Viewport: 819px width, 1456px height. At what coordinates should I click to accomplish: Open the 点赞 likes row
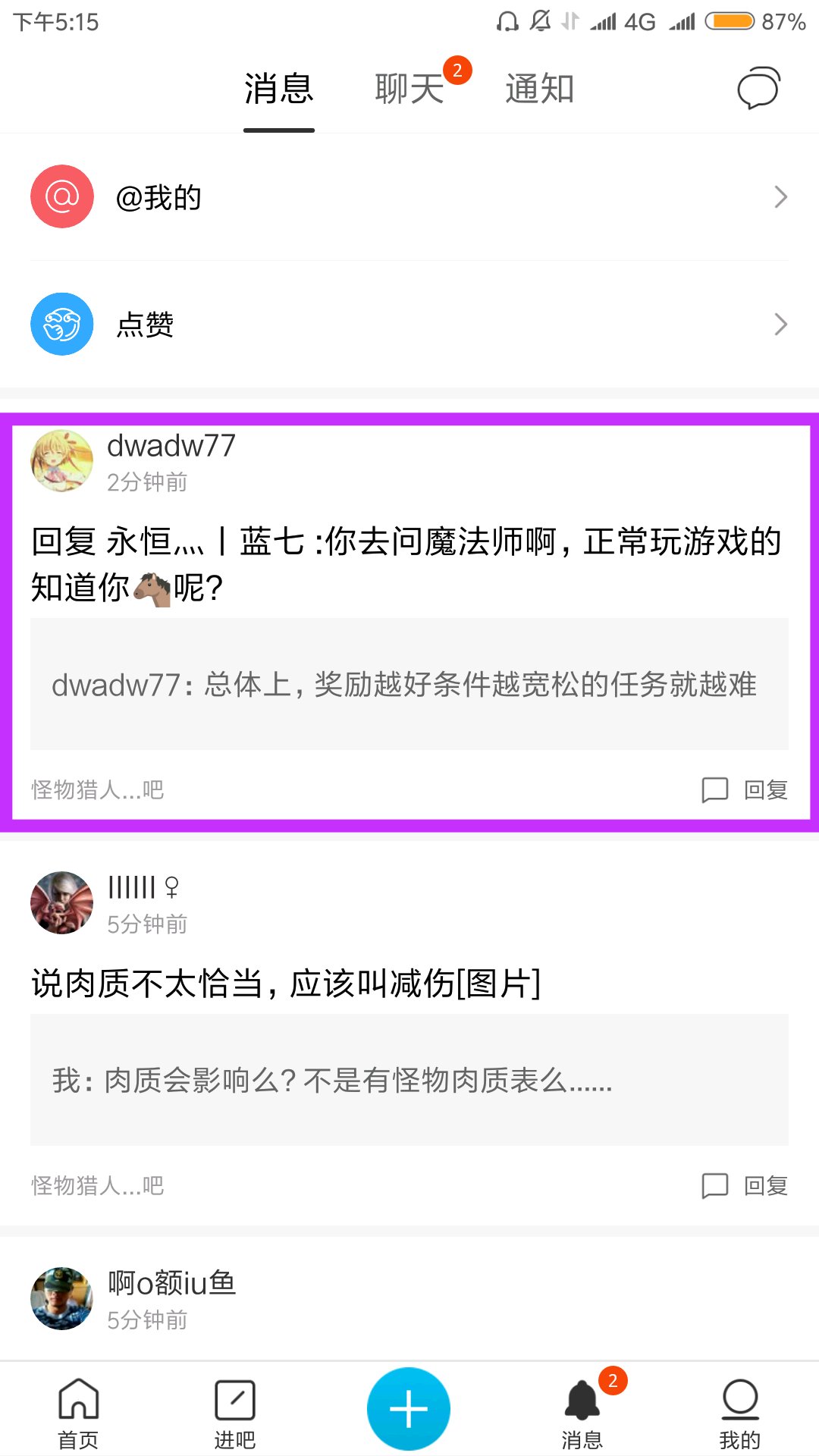tap(409, 325)
